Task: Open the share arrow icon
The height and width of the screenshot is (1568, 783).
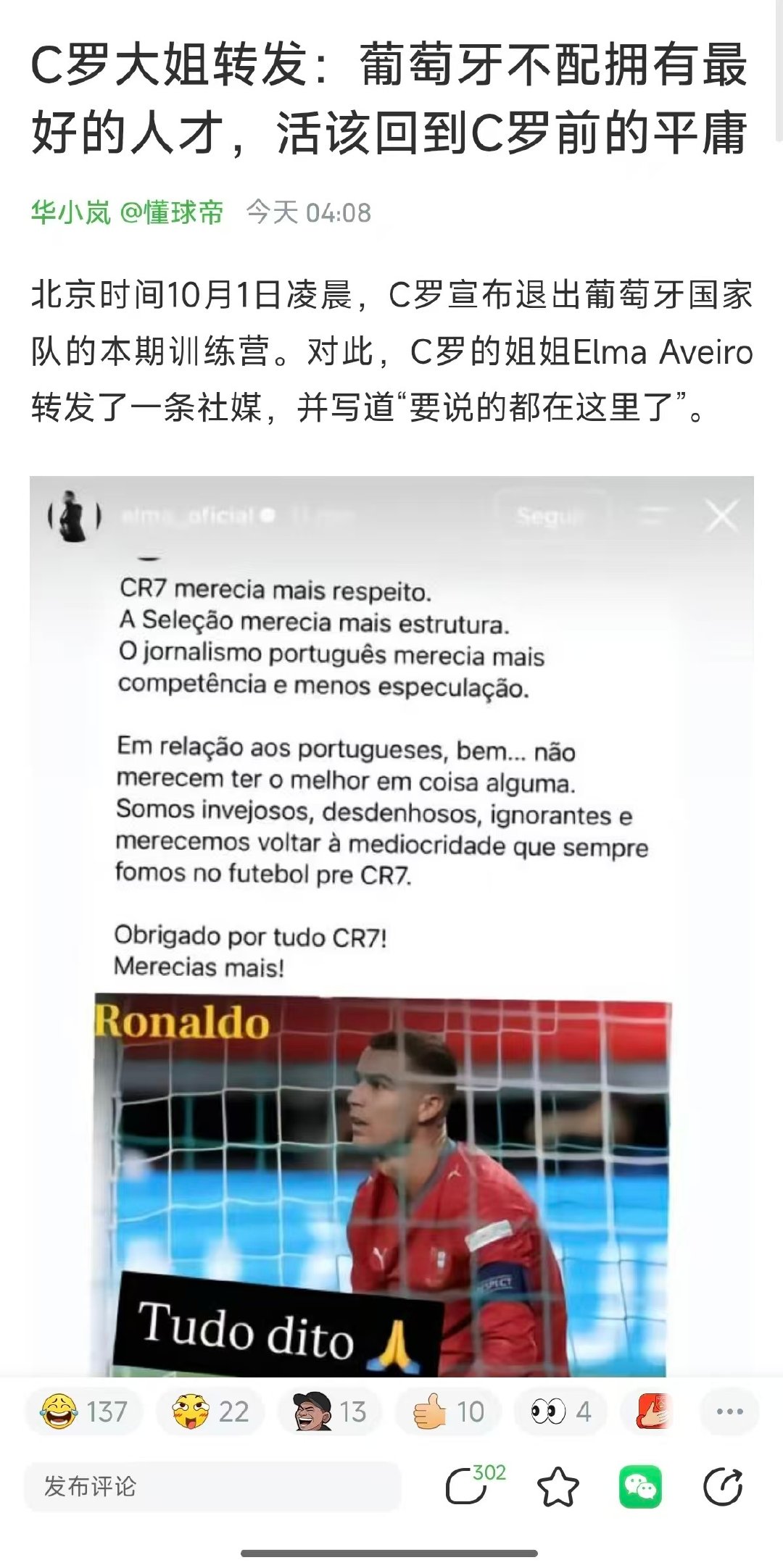Action: pos(723,1488)
